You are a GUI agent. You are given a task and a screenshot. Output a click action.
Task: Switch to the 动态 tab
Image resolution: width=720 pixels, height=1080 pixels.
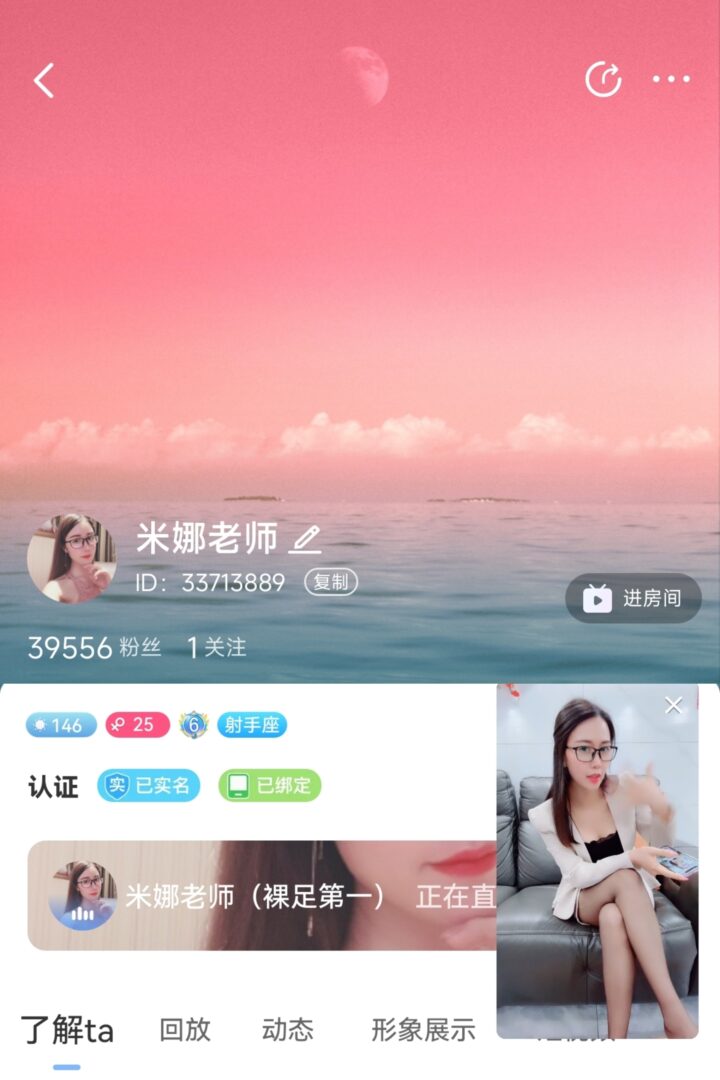click(x=288, y=1029)
